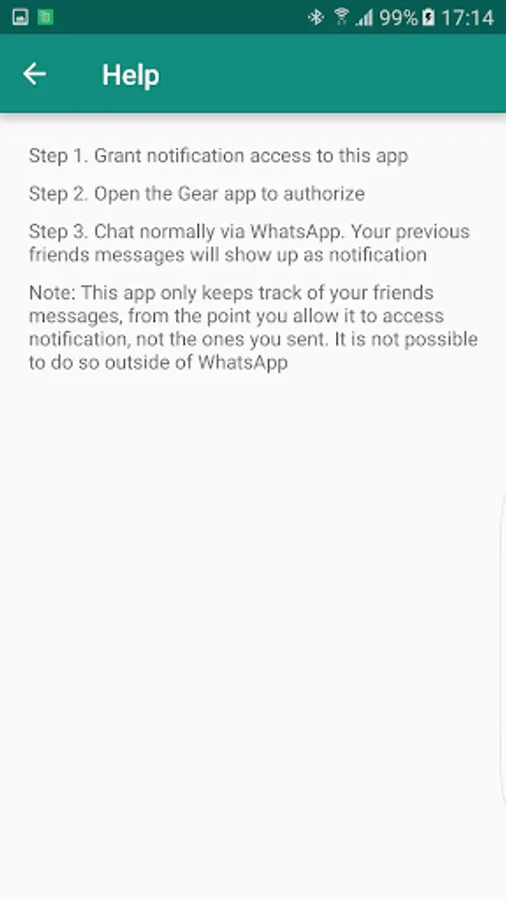Go back from the Help screen
506x900 pixels.
[34, 74]
